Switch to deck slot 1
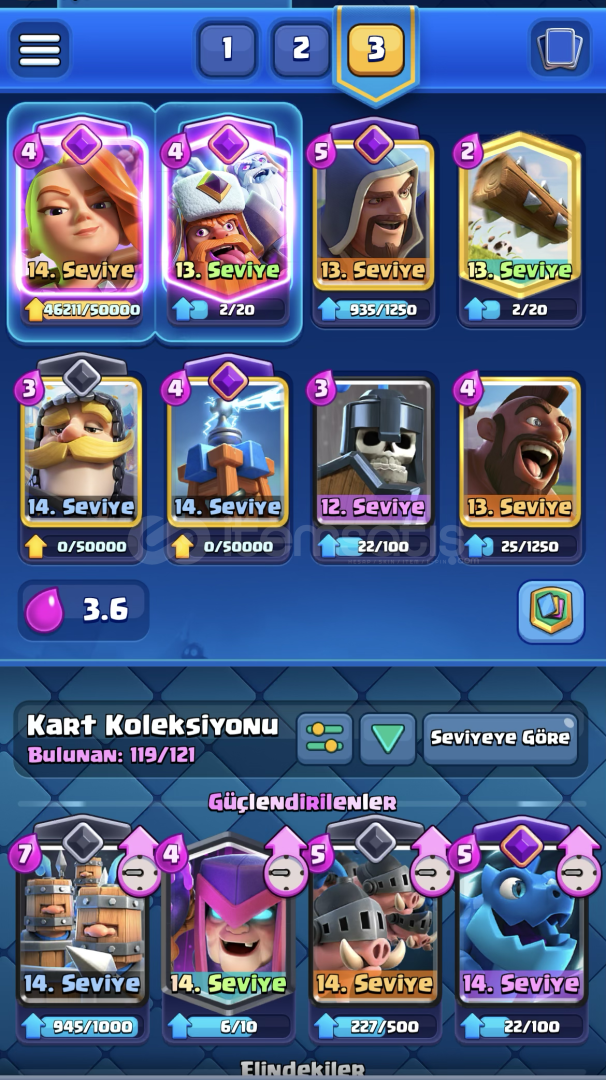The image size is (606, 1080). coord(227,49)
